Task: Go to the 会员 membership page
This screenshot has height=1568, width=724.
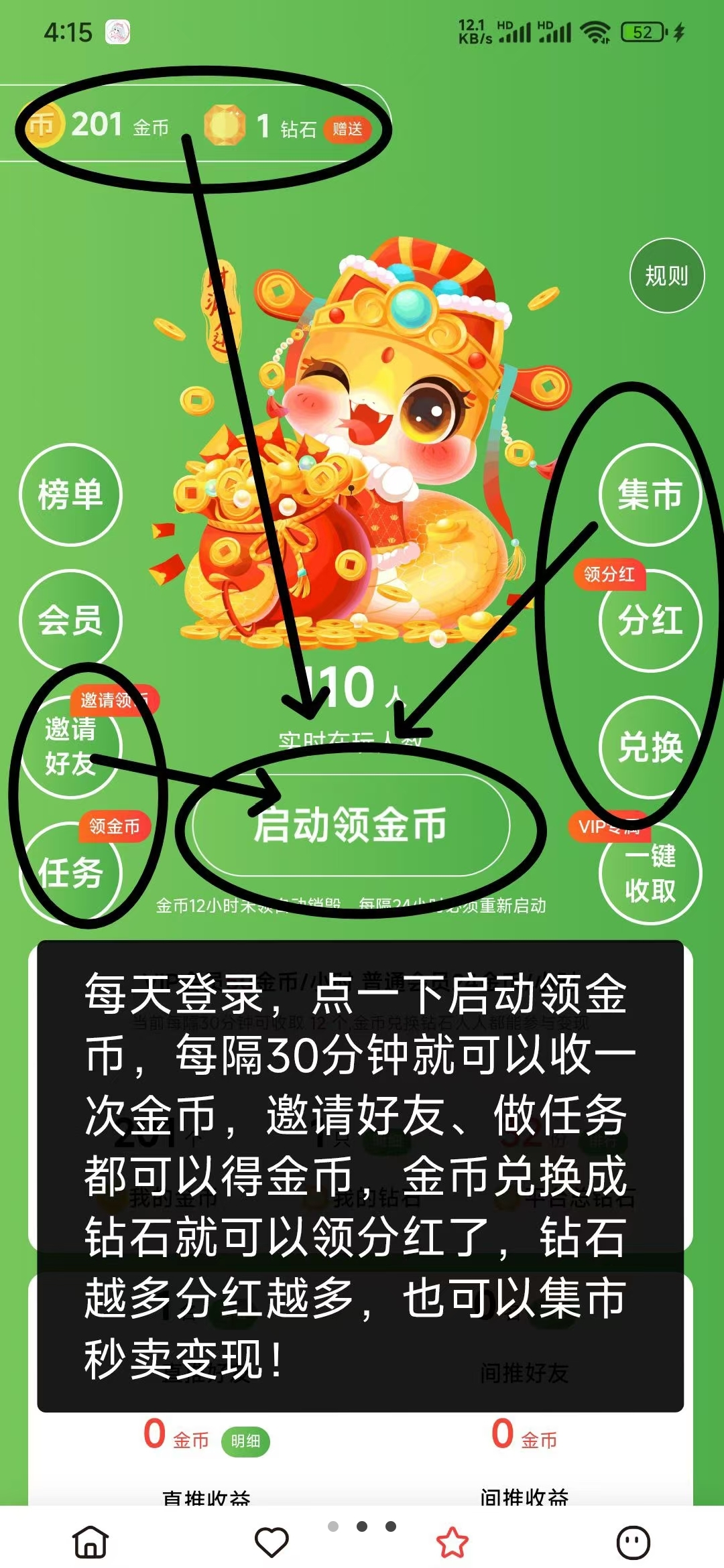Action: pos(70,620)
